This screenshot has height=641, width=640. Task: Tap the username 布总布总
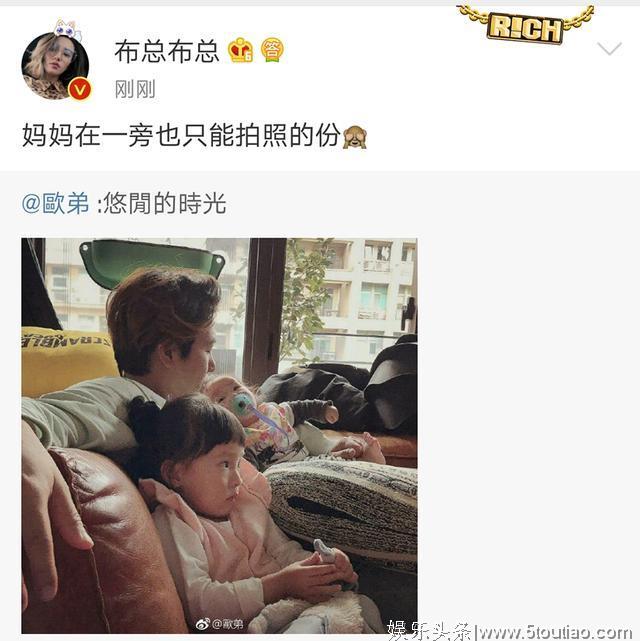point(166,51)
